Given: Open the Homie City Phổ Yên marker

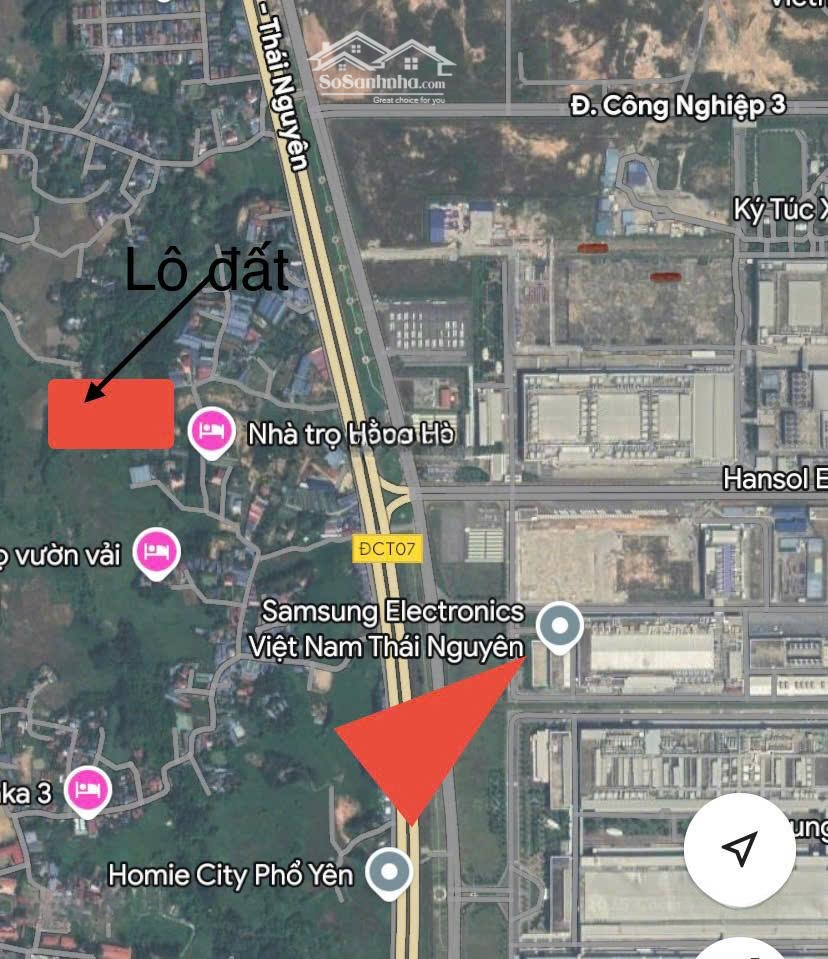Looking at the screenshot, I should (x=389, y=873).
